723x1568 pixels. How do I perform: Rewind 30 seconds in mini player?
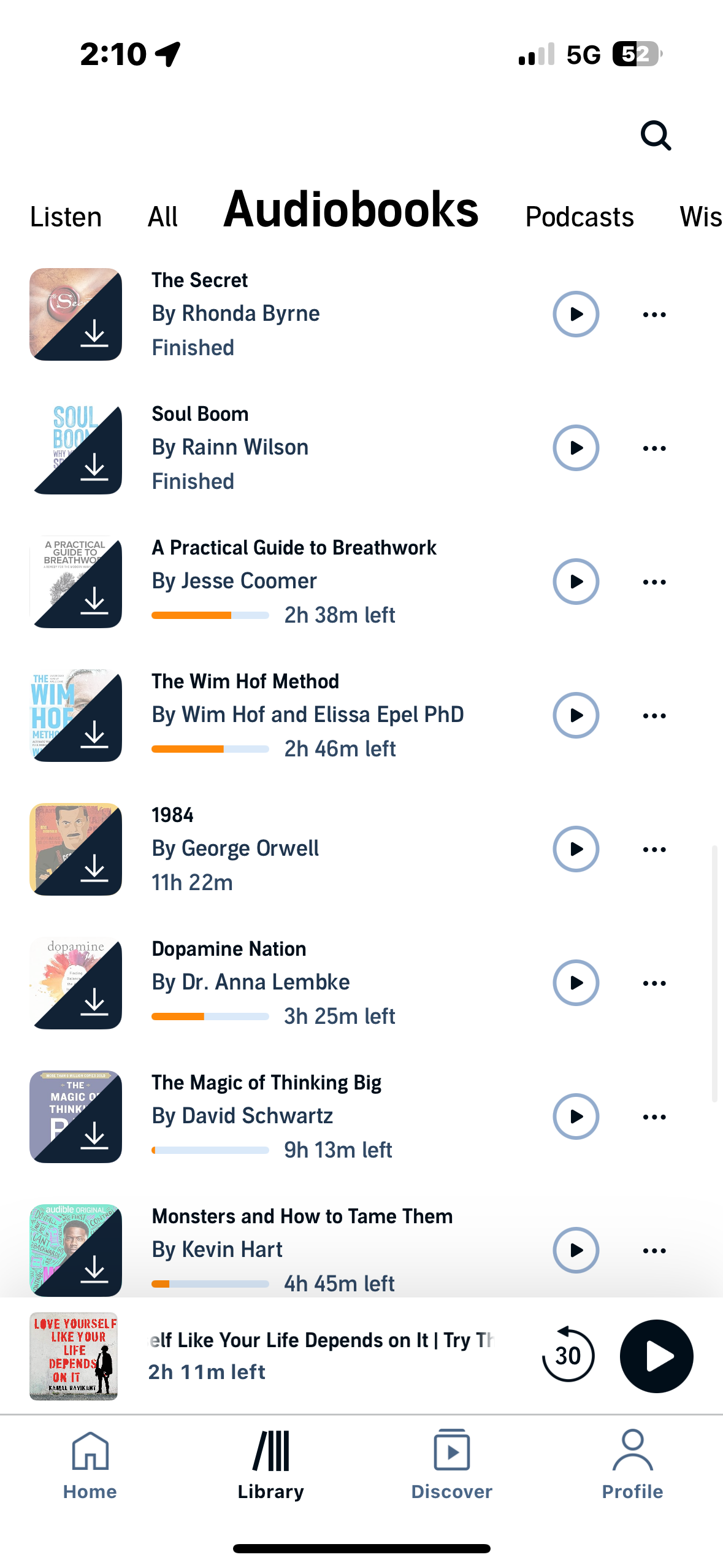(x=568, y=1356)
